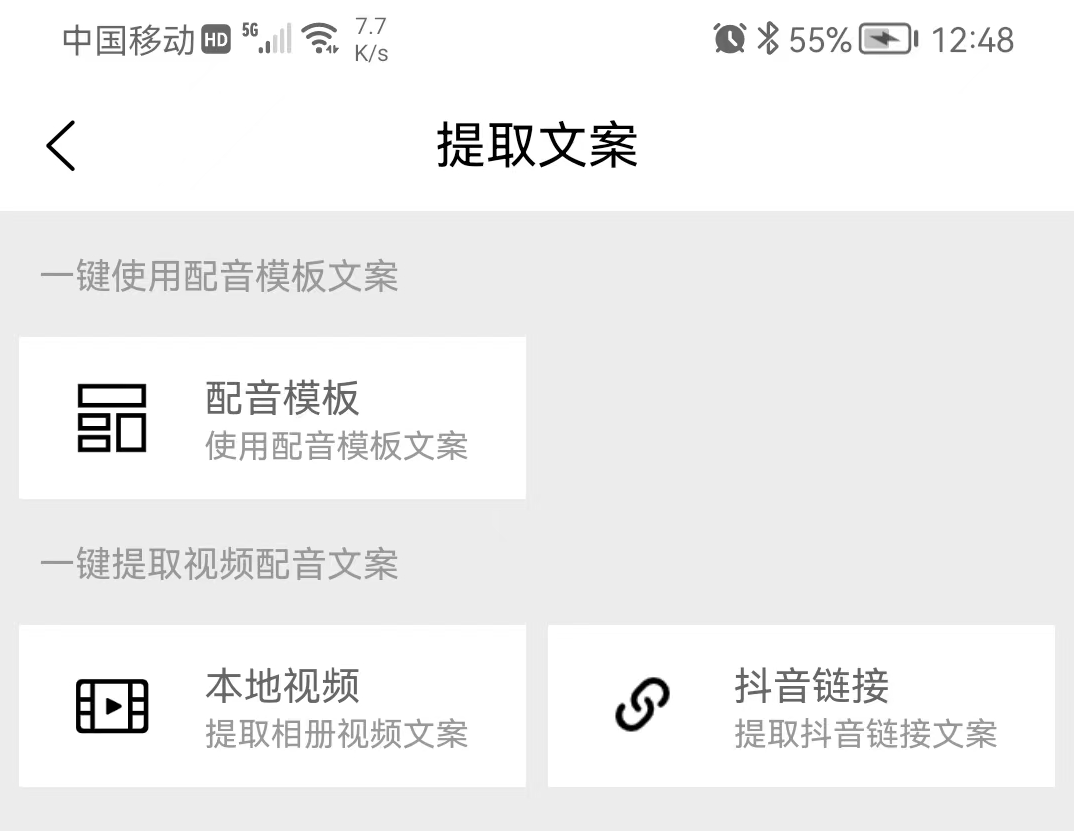Select 本地视频 to extract album video text
The height and width of the screenshot is (831, 1074).
(x=272, y=706)
